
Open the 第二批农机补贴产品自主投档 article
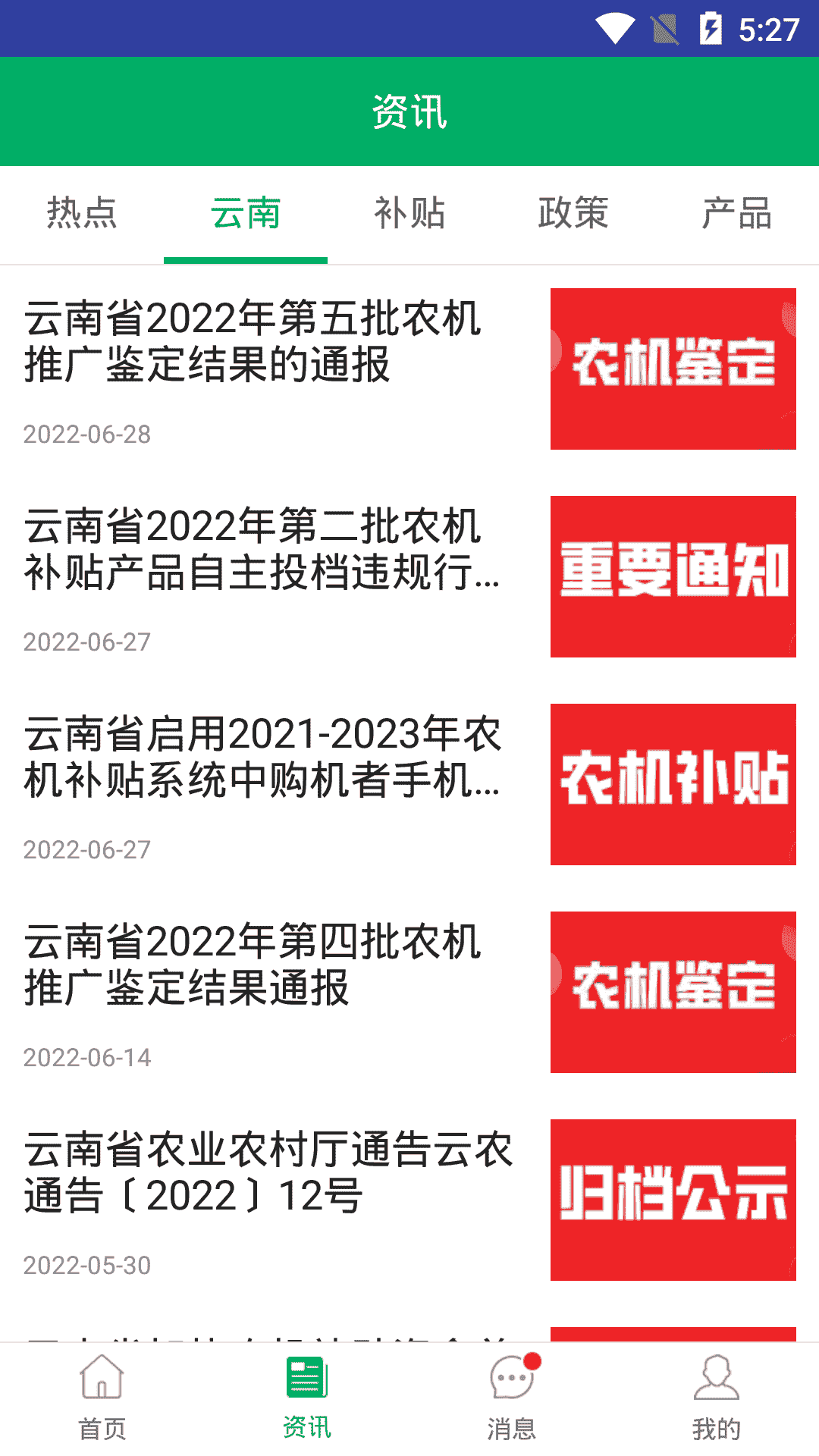click(x=409, y=577)
